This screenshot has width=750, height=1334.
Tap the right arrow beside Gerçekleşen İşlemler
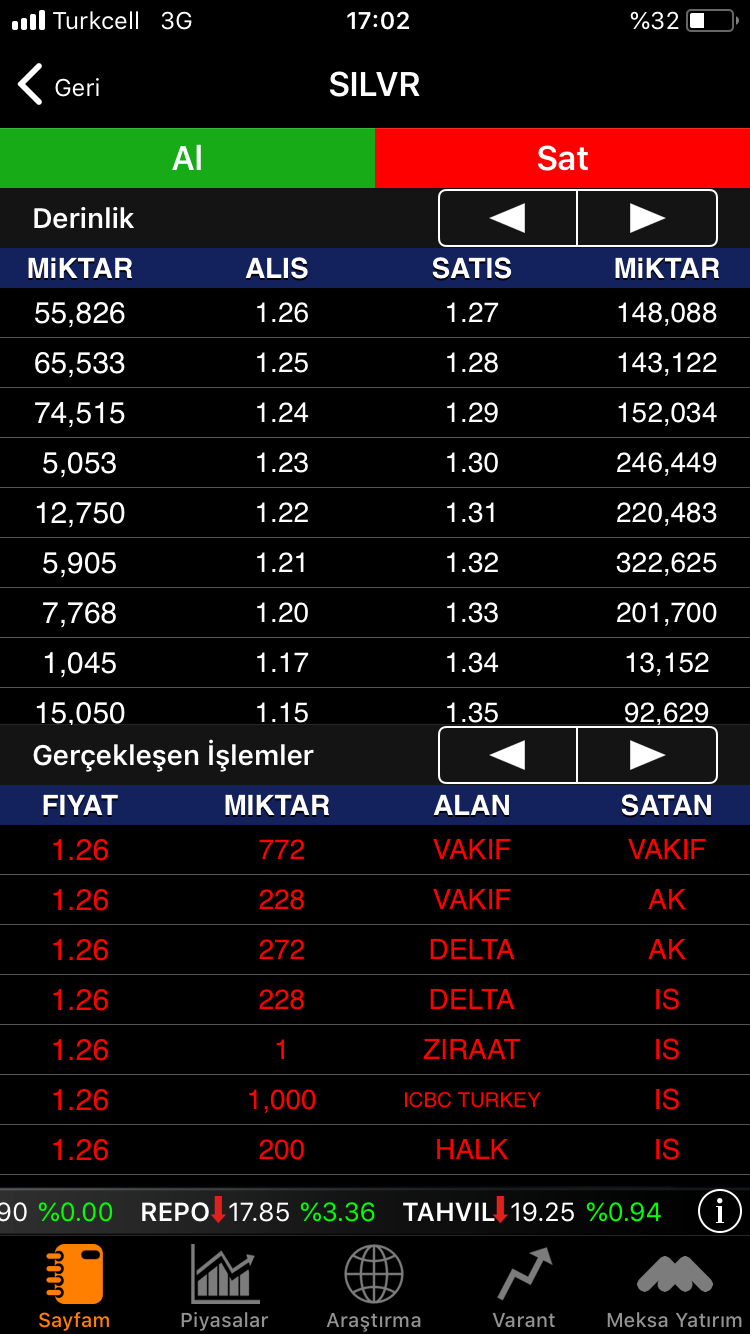coord(647,755)
